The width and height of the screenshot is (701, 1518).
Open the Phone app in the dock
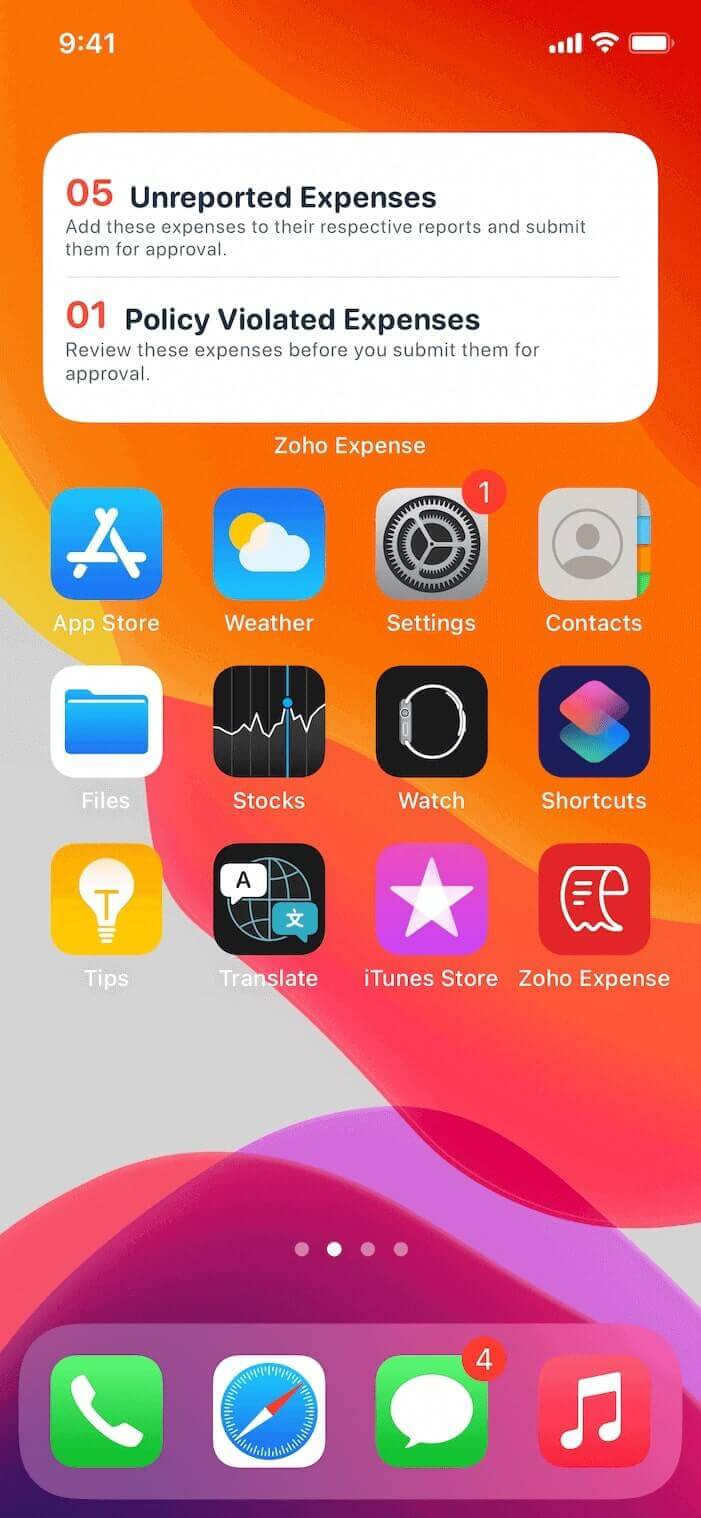[x=106, y=1411]
